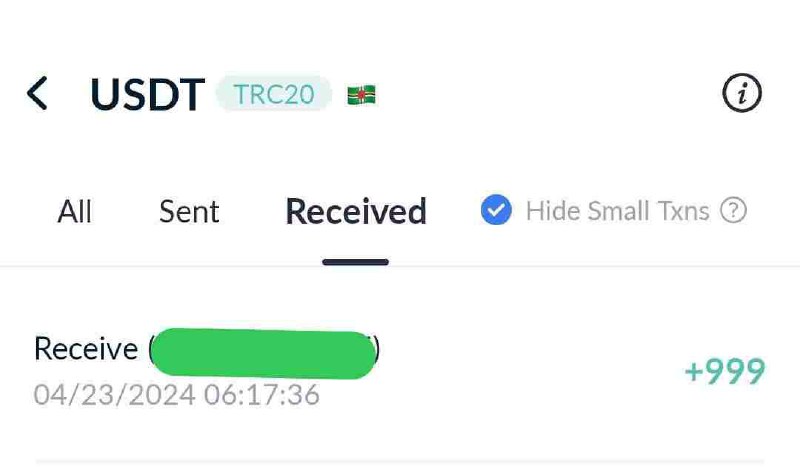The image size is (800, 470).
Task: Switch to the Sent tab
Action: [x=189, y=212]
